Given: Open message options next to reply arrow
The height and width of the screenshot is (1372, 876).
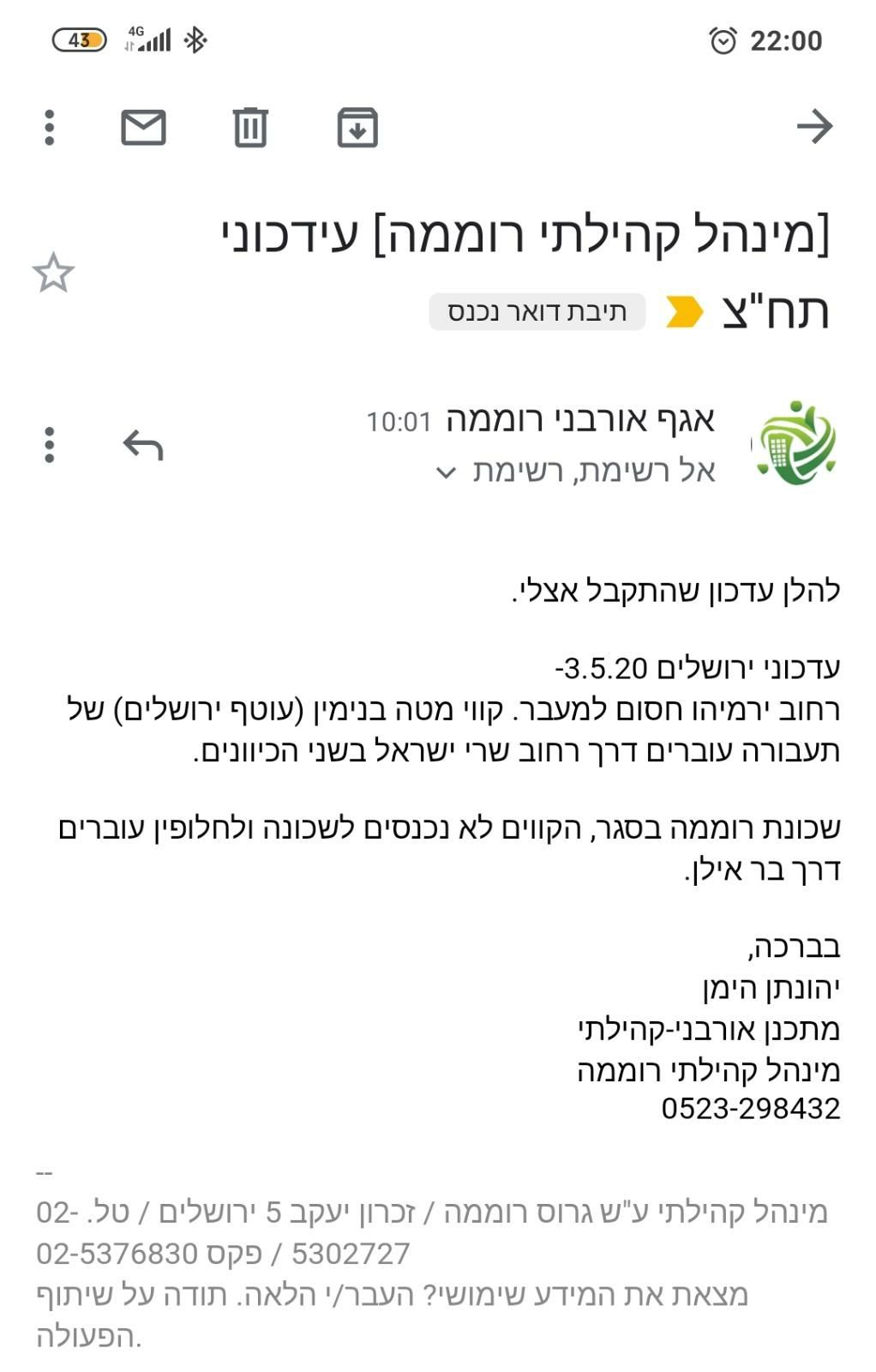Looking at the screenshot, I should (x=50, y=445).
